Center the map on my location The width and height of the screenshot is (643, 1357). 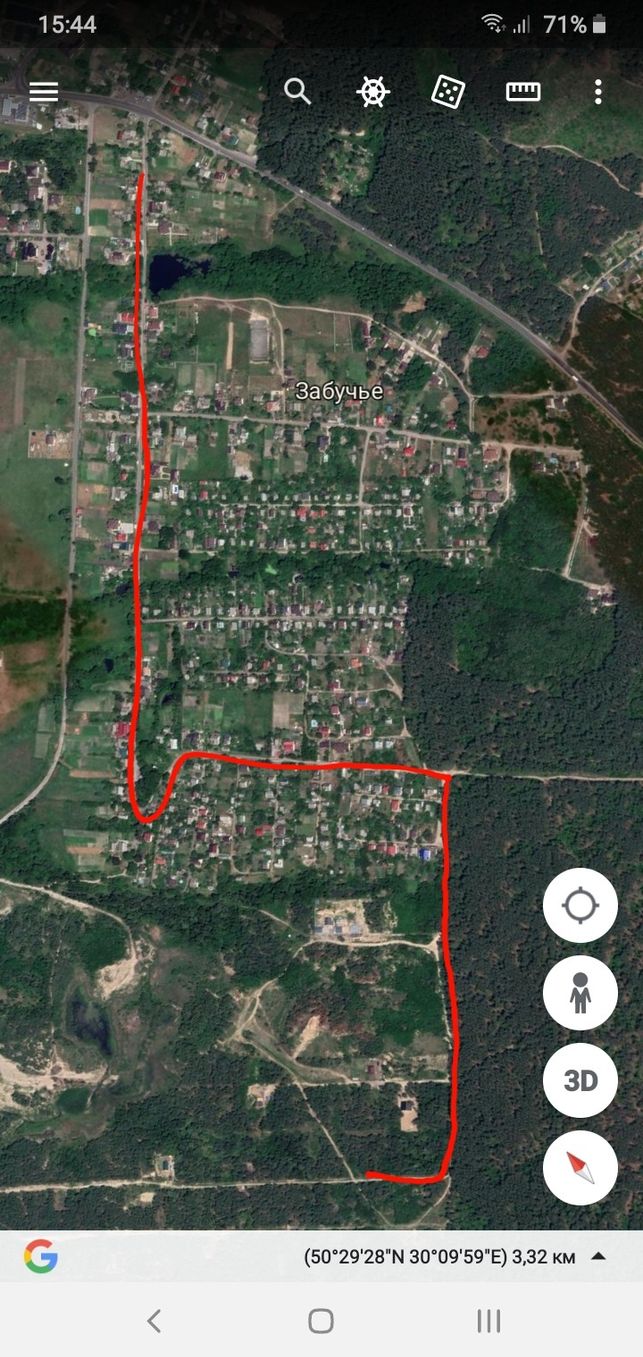tap(580, 906)
